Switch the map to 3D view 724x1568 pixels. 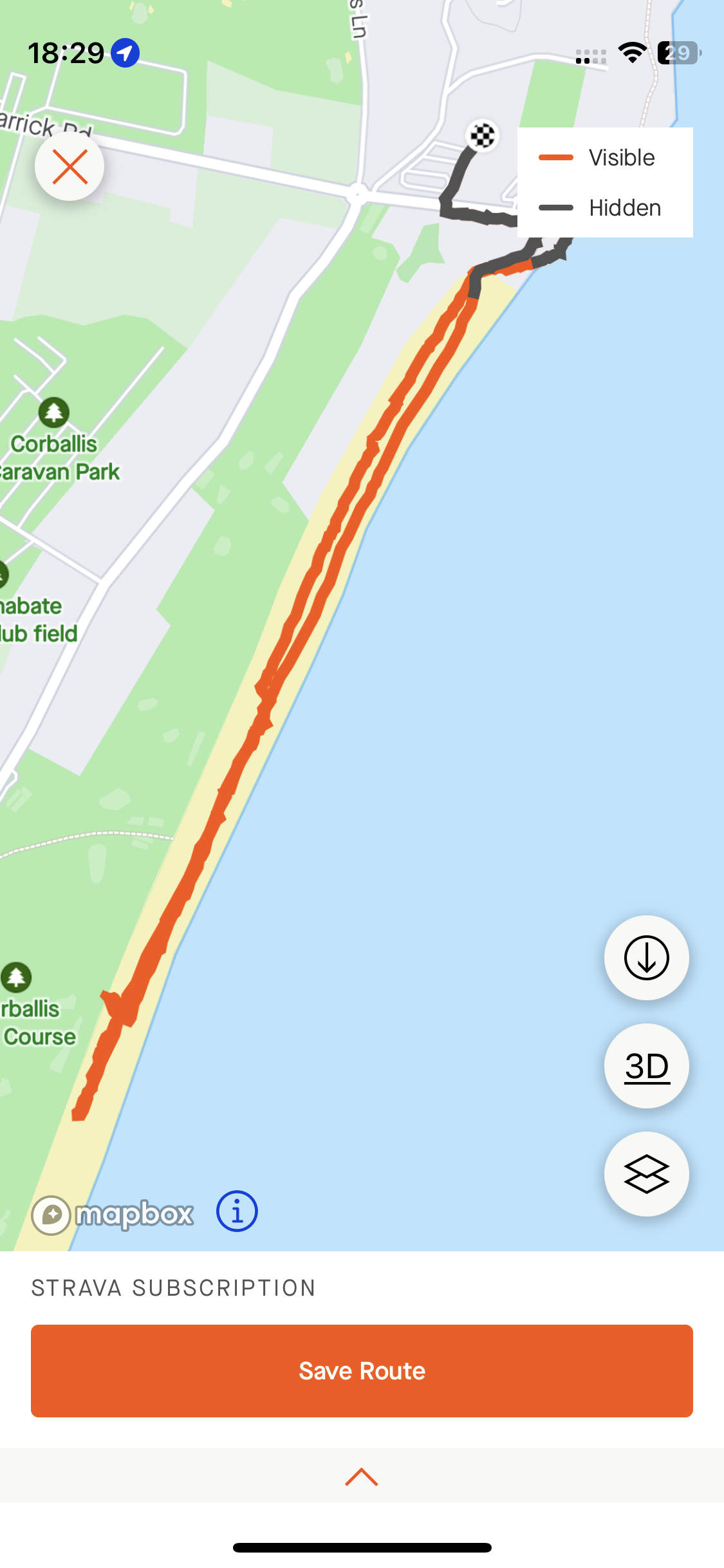[646, 1066]
